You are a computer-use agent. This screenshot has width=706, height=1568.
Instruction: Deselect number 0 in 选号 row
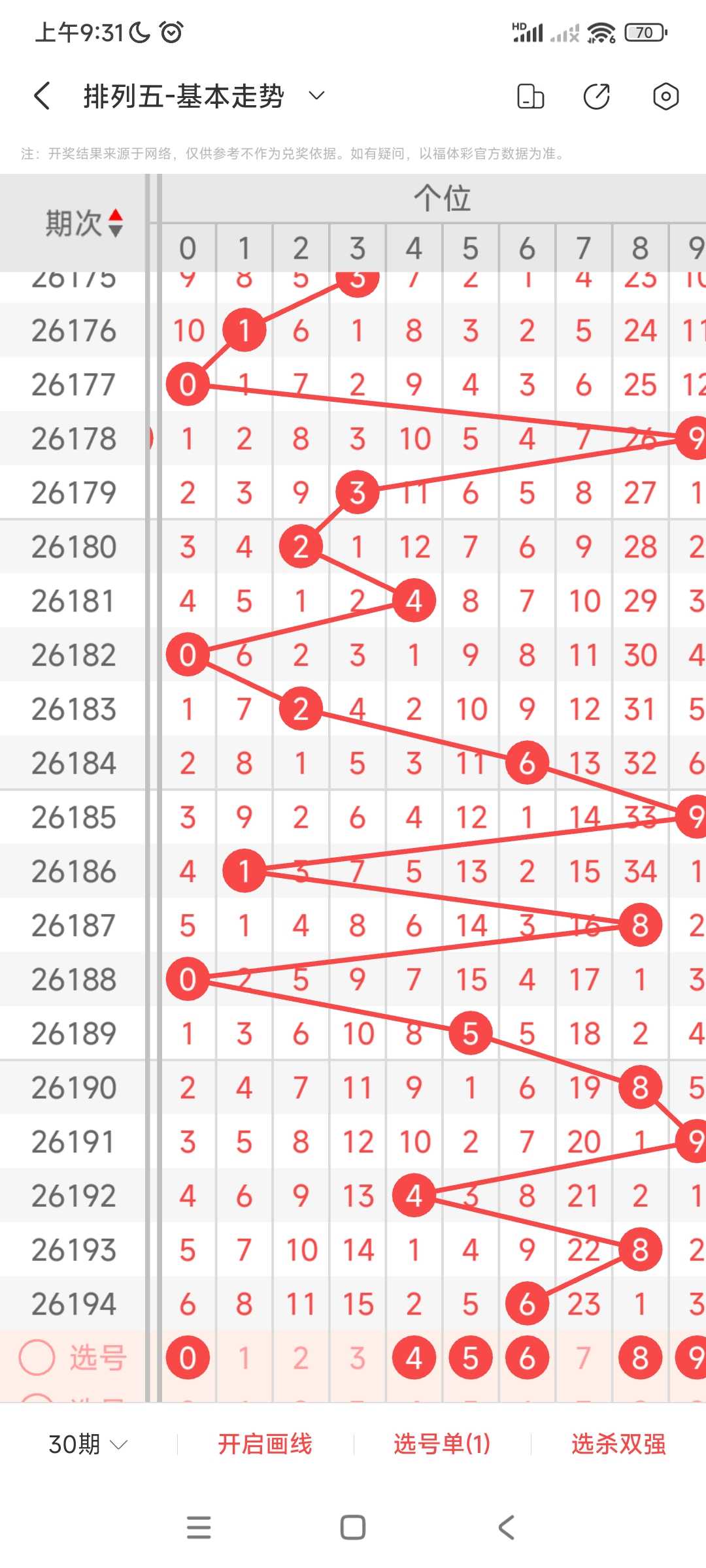(188, 1358)
